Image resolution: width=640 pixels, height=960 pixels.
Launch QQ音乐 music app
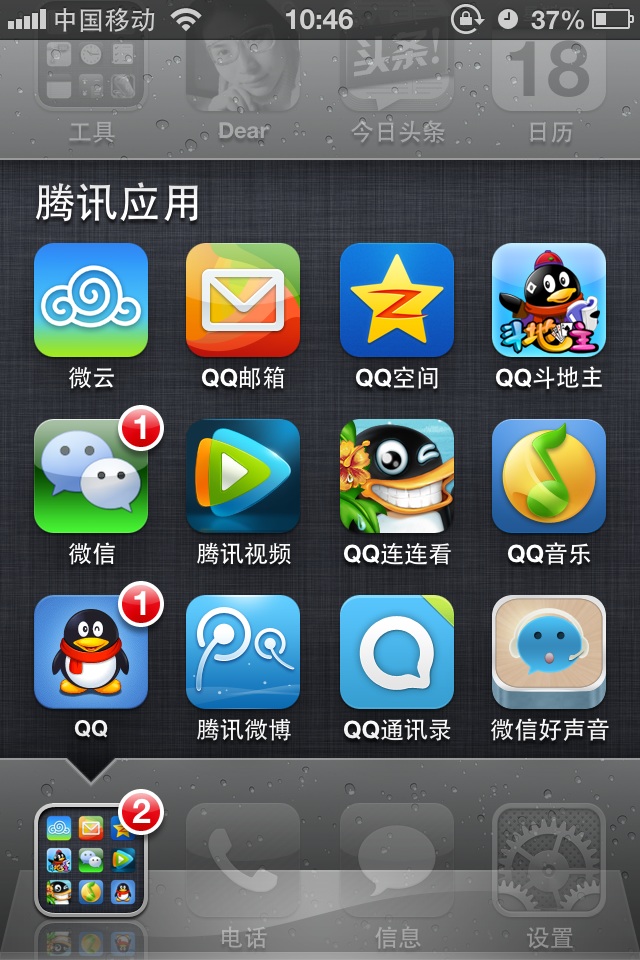click(548, 476)
